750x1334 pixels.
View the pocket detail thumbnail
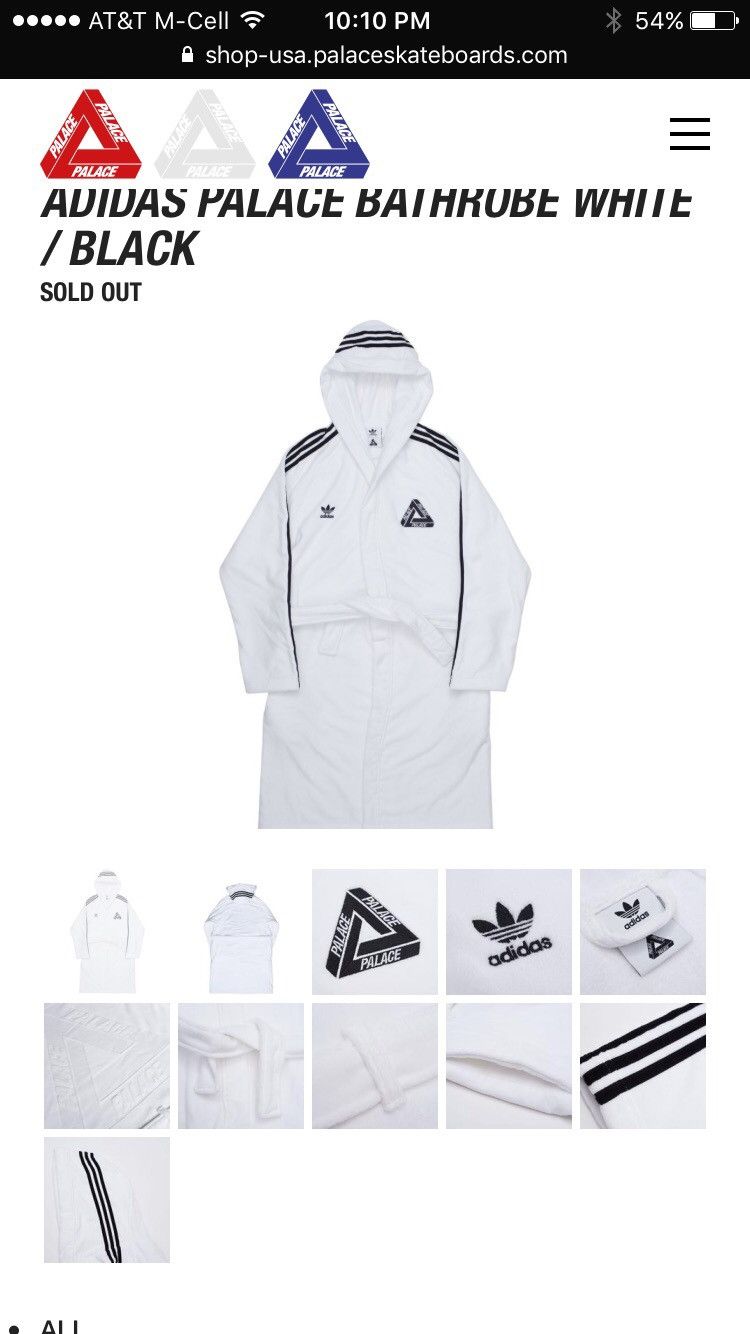point(509,1066)
